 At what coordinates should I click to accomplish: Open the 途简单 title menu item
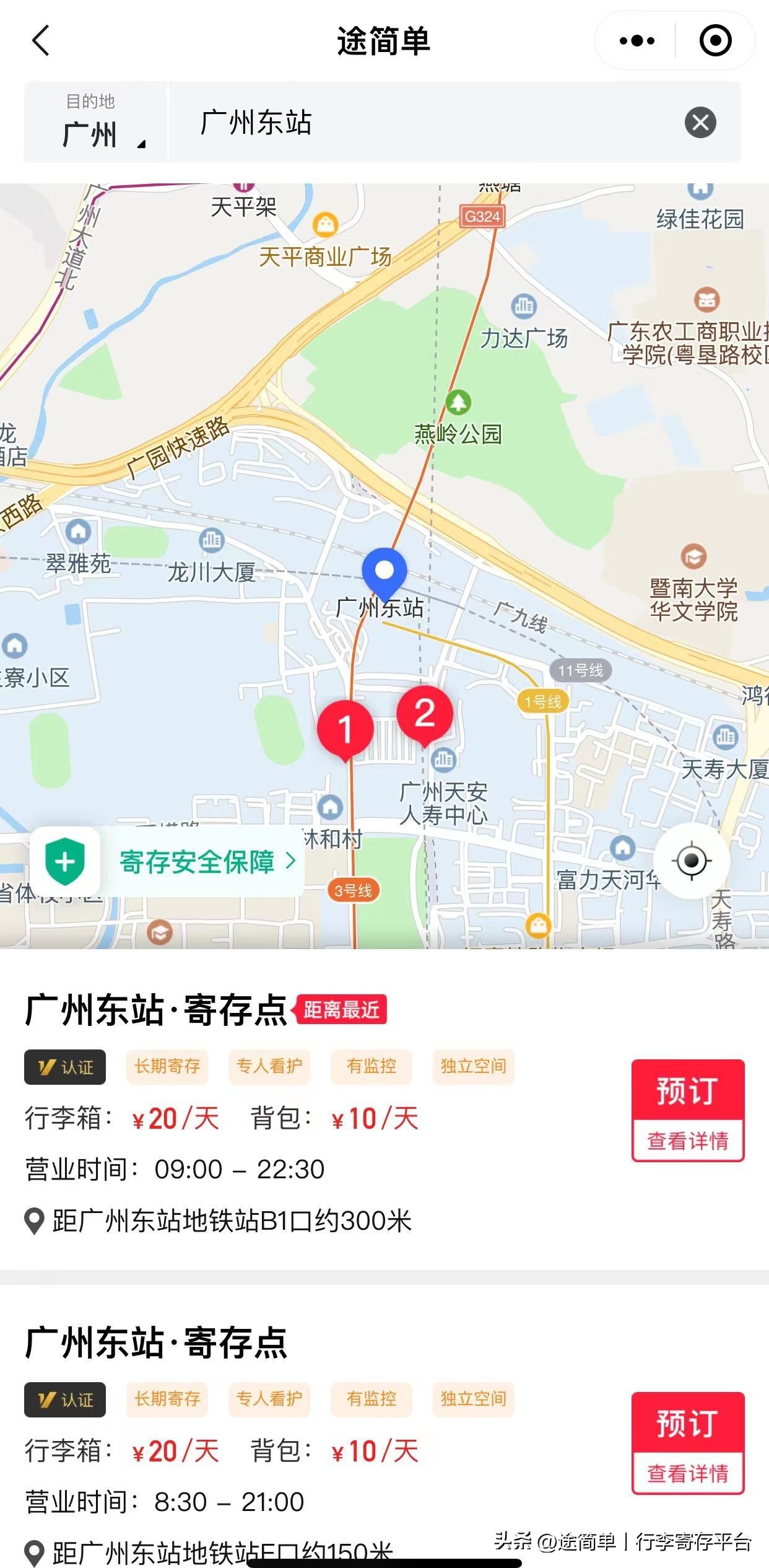(x=384, y=40)
